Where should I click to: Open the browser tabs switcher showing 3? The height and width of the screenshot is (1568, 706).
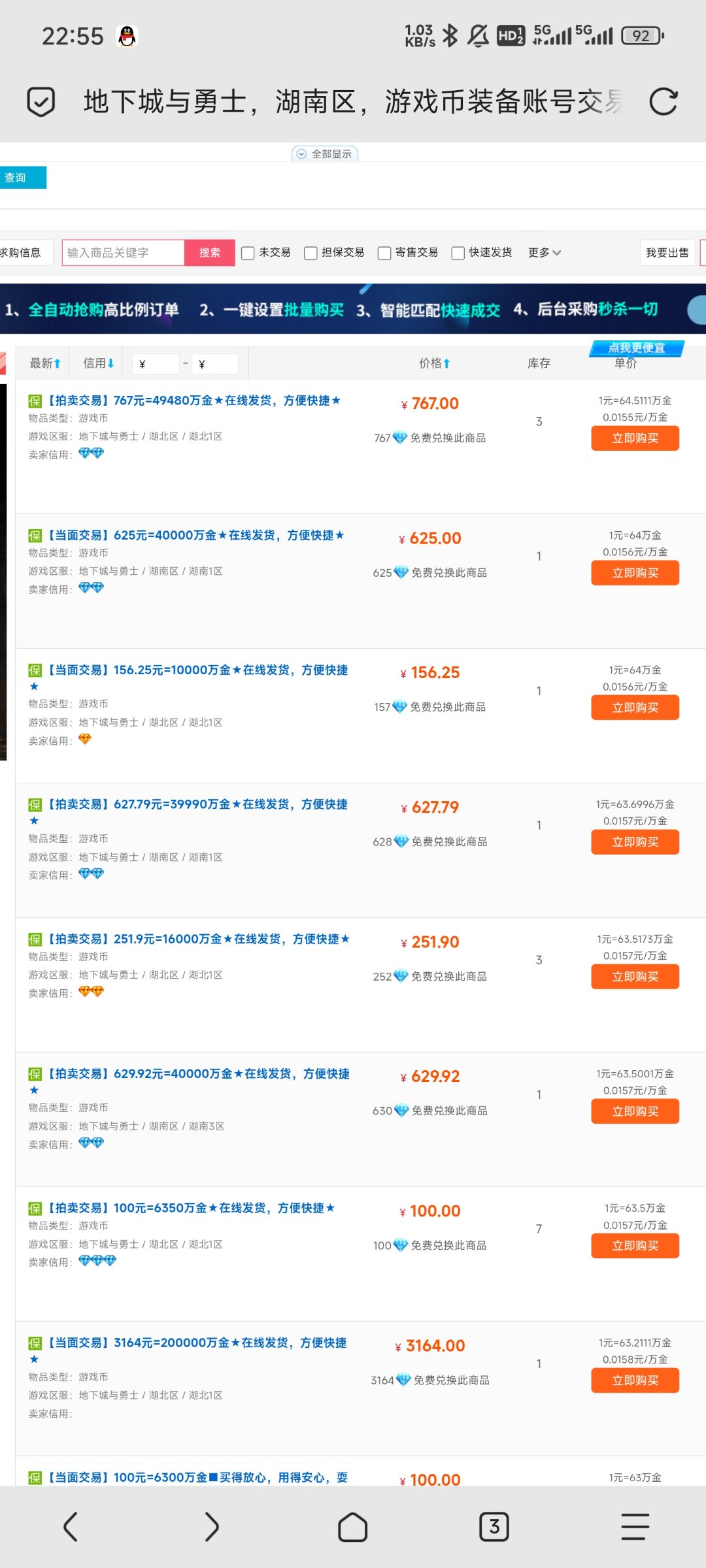tap(494, 1527)
